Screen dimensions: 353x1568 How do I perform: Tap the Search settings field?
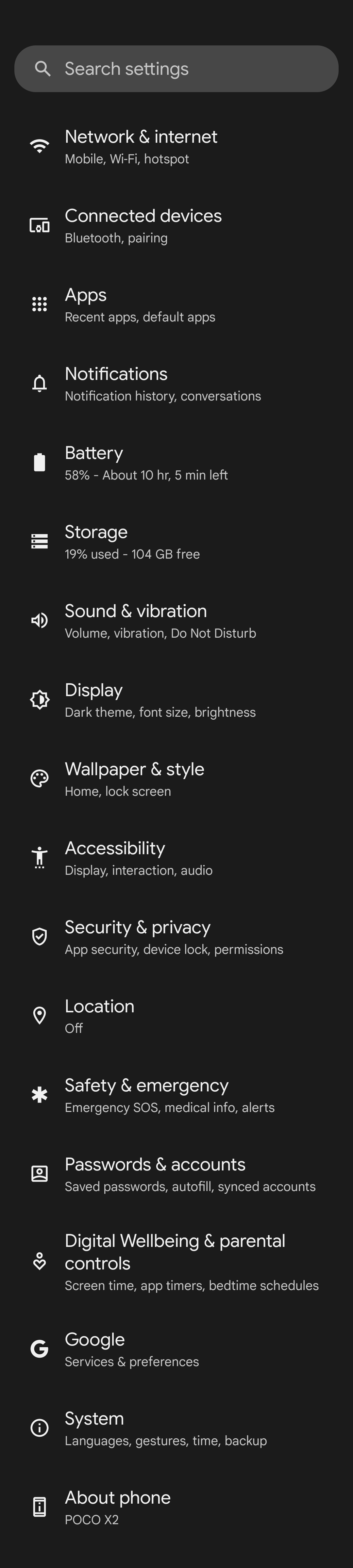coord(176,69)
